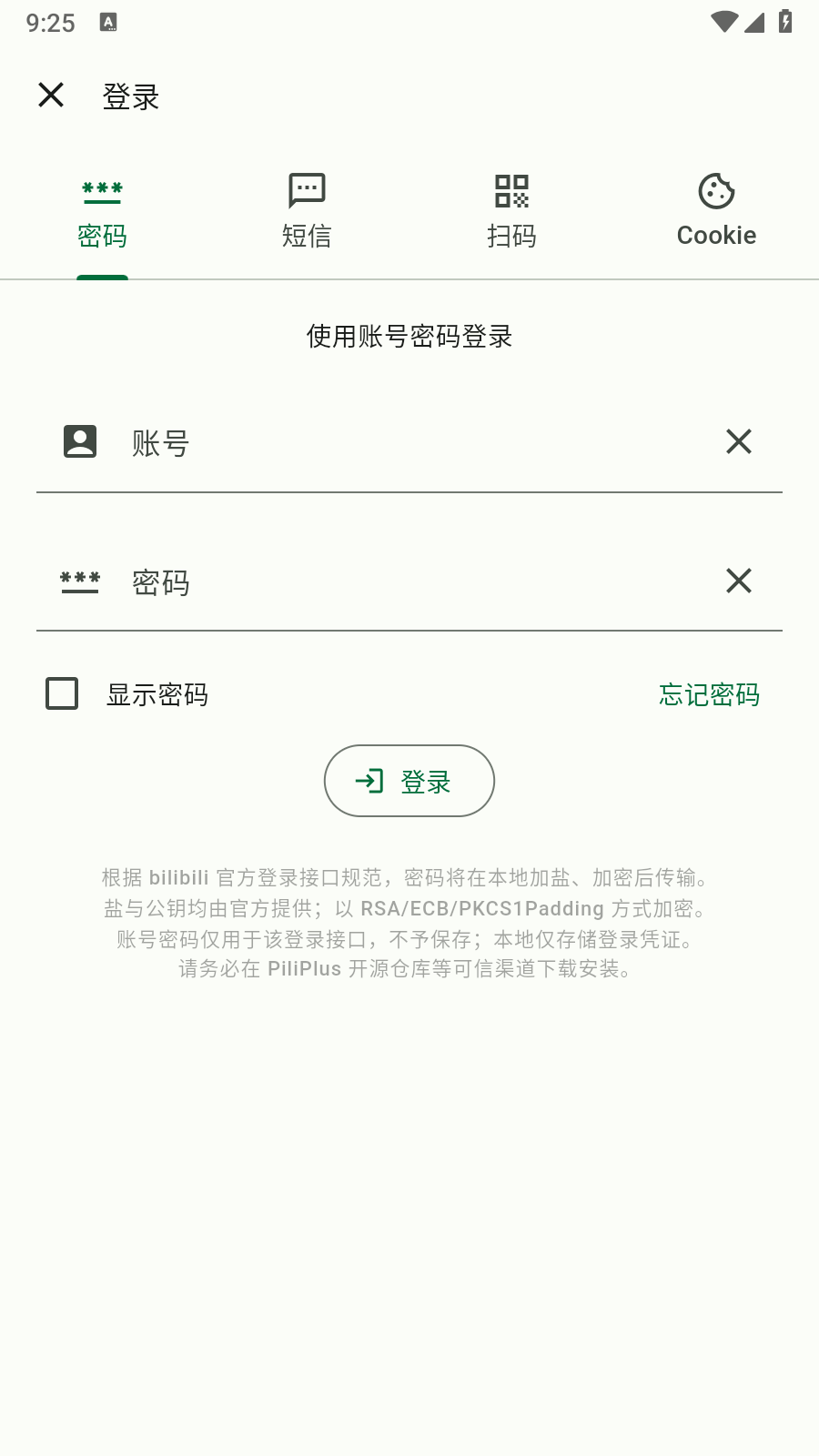819x1456 pixels.
Task: Clear the 账号 input with its X icon
Action: coord(738,441)
